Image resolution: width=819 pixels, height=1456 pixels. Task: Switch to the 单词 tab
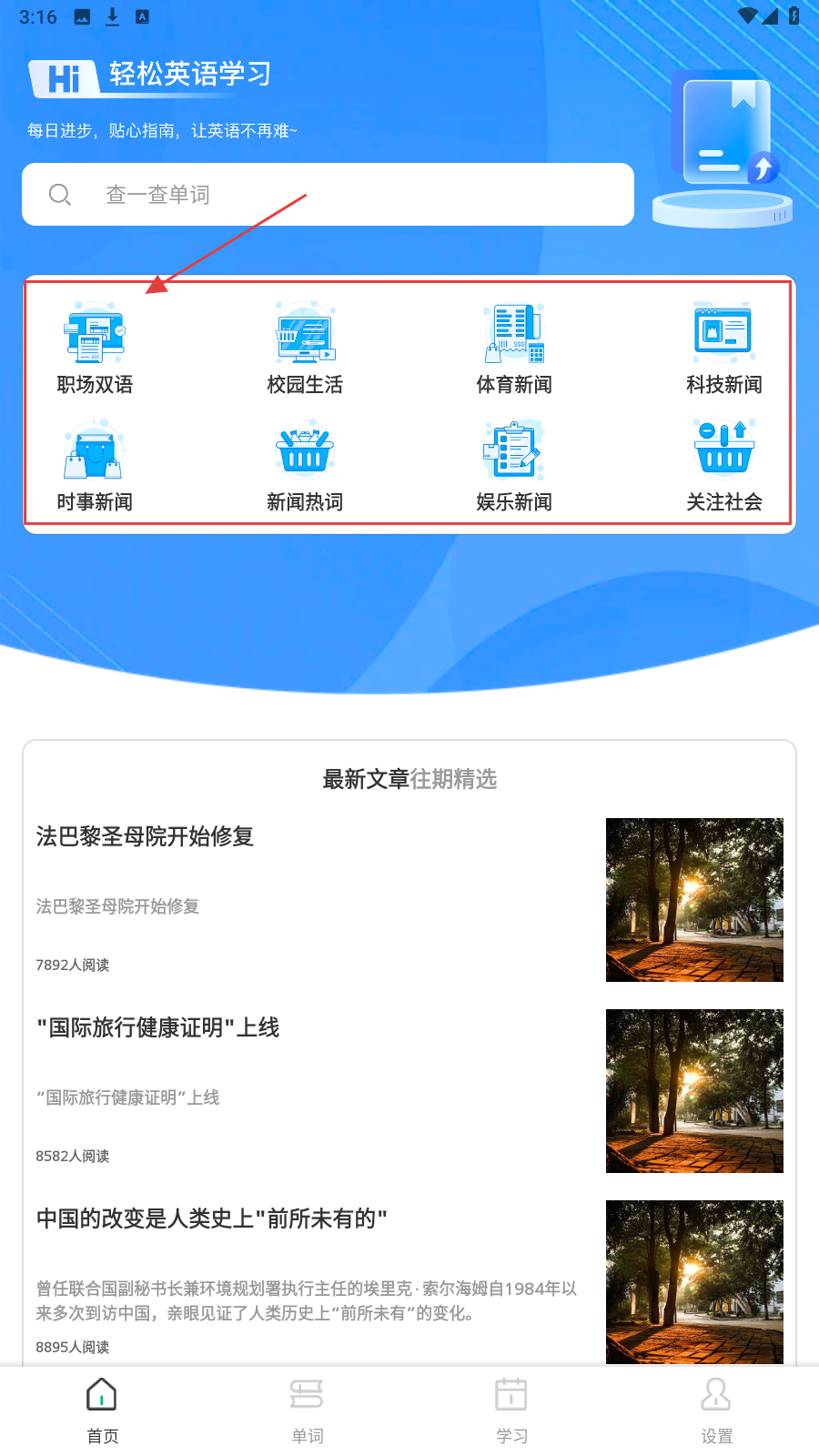[307, 1409]
